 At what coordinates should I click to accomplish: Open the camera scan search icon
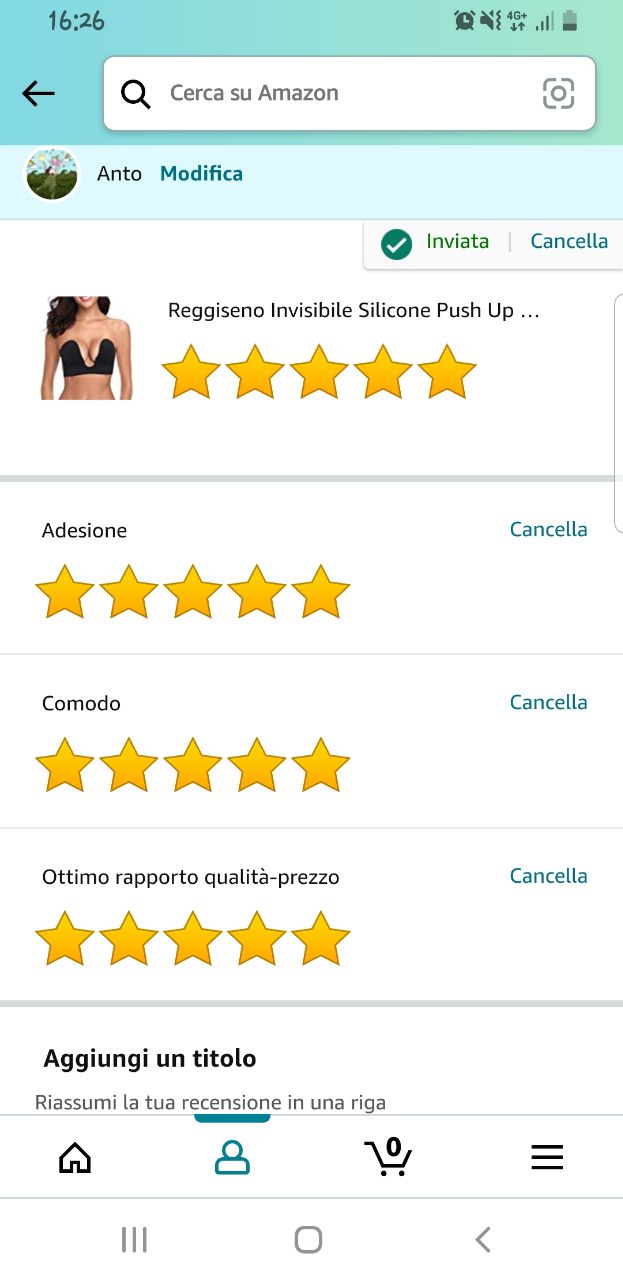click(x=558, y=93)
